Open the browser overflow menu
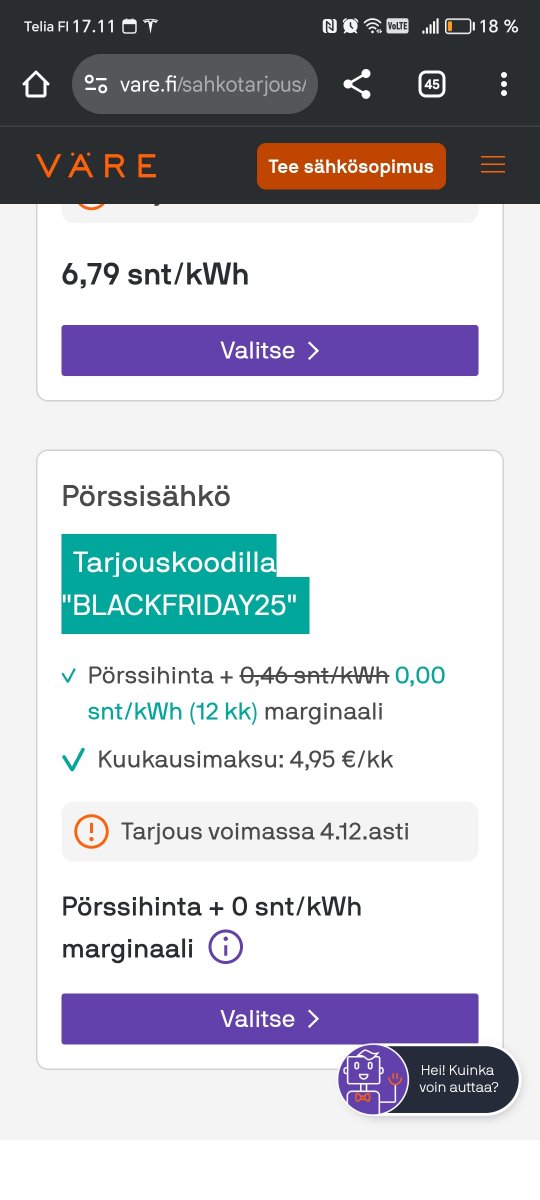 coord(503,84)
